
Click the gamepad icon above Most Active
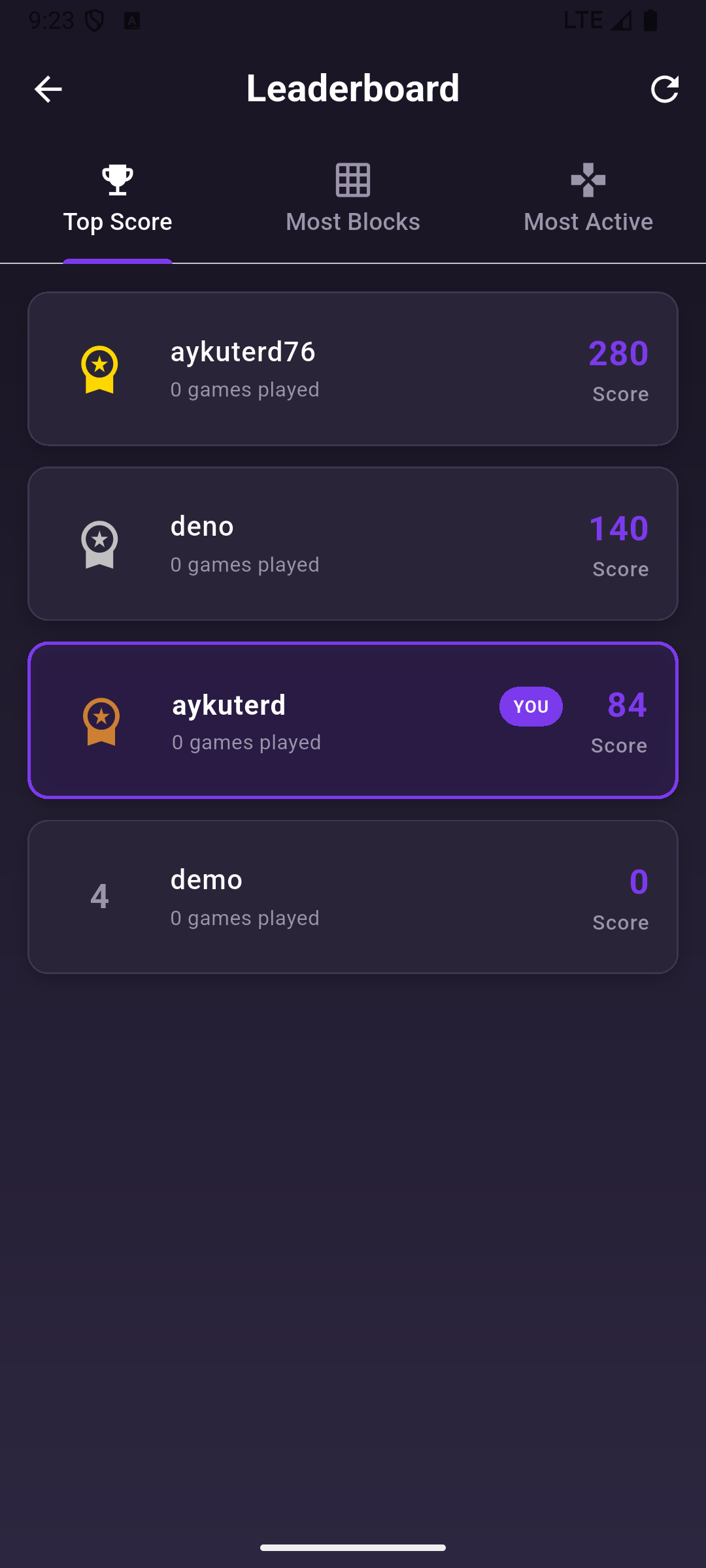[587, 181]
